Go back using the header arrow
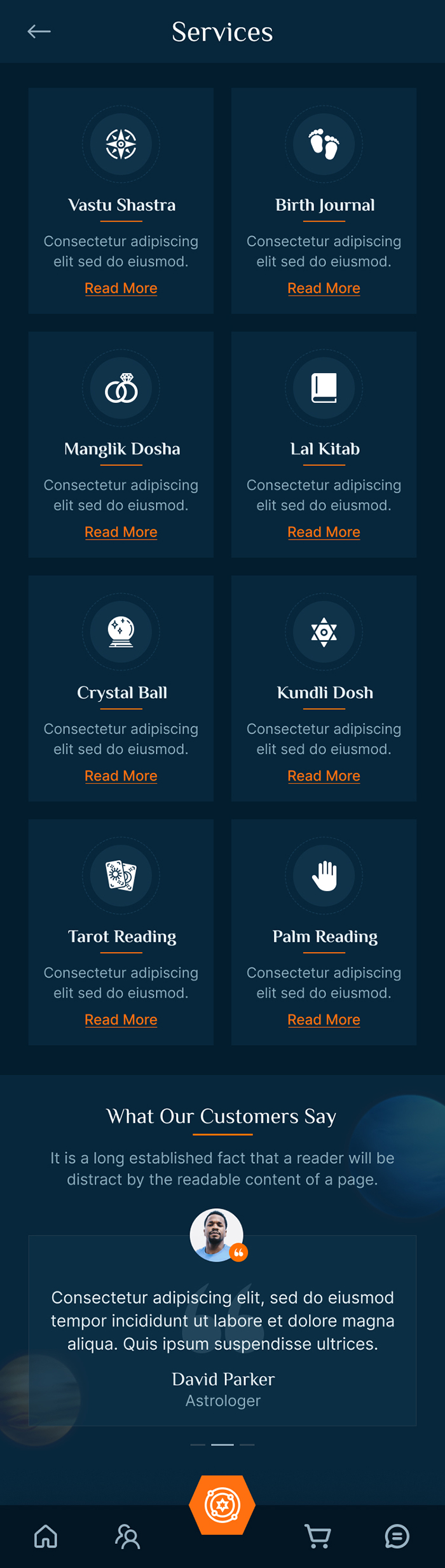Image resolution: width=445 pixels, height=1568 pixels. [x=39, y=31]
